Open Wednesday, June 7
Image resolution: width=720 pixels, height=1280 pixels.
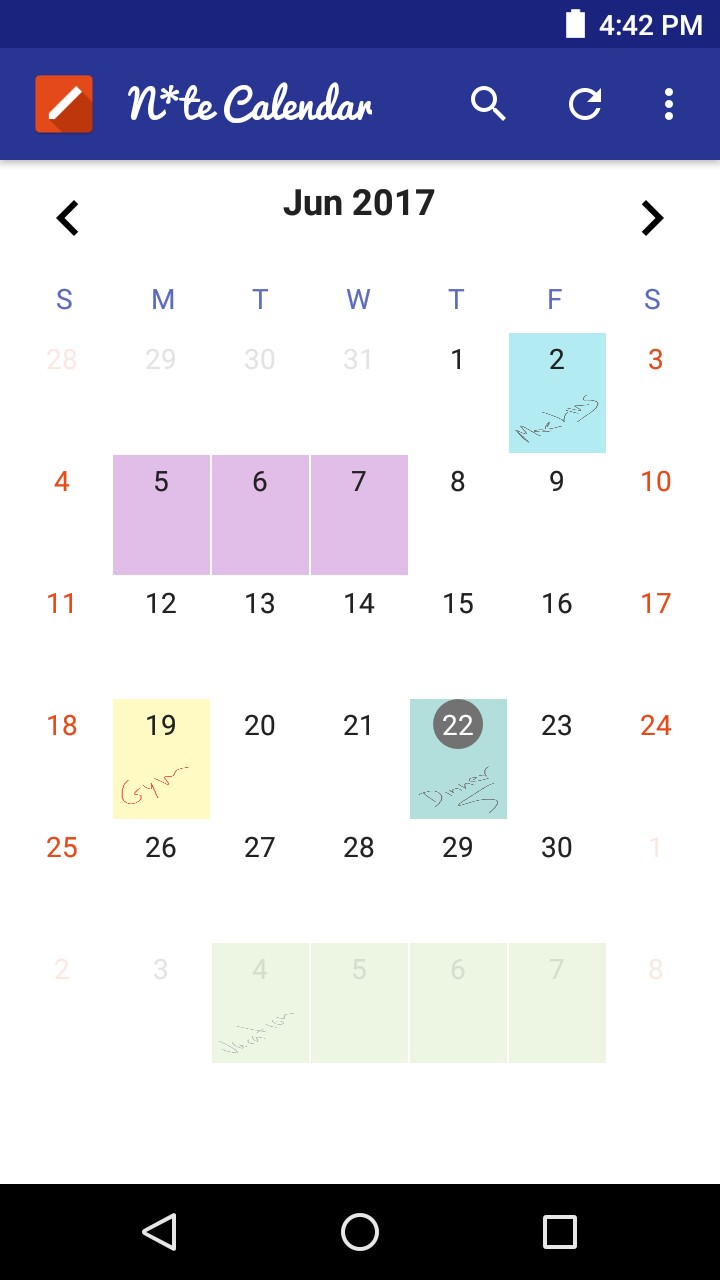[359, 515]
